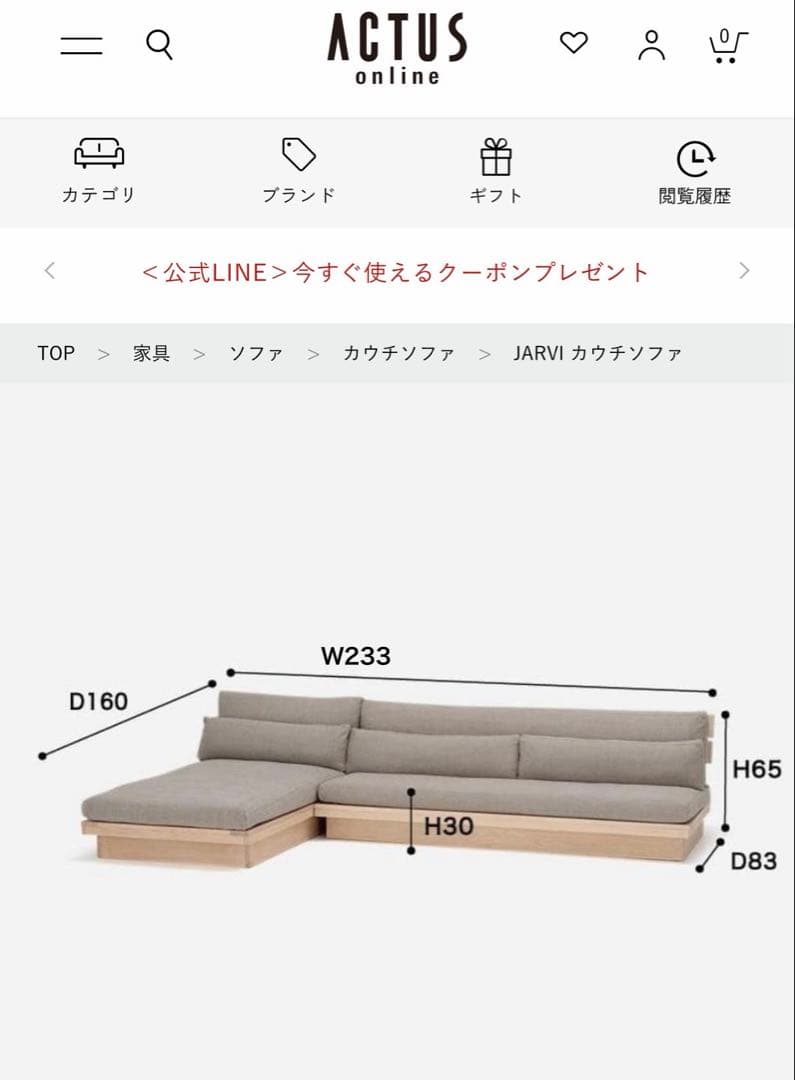The width and height of the screenshot is (795, 1080).
Task: Select the カウチソファ breadcrumb entry
Action: click(x=399, y=352)
